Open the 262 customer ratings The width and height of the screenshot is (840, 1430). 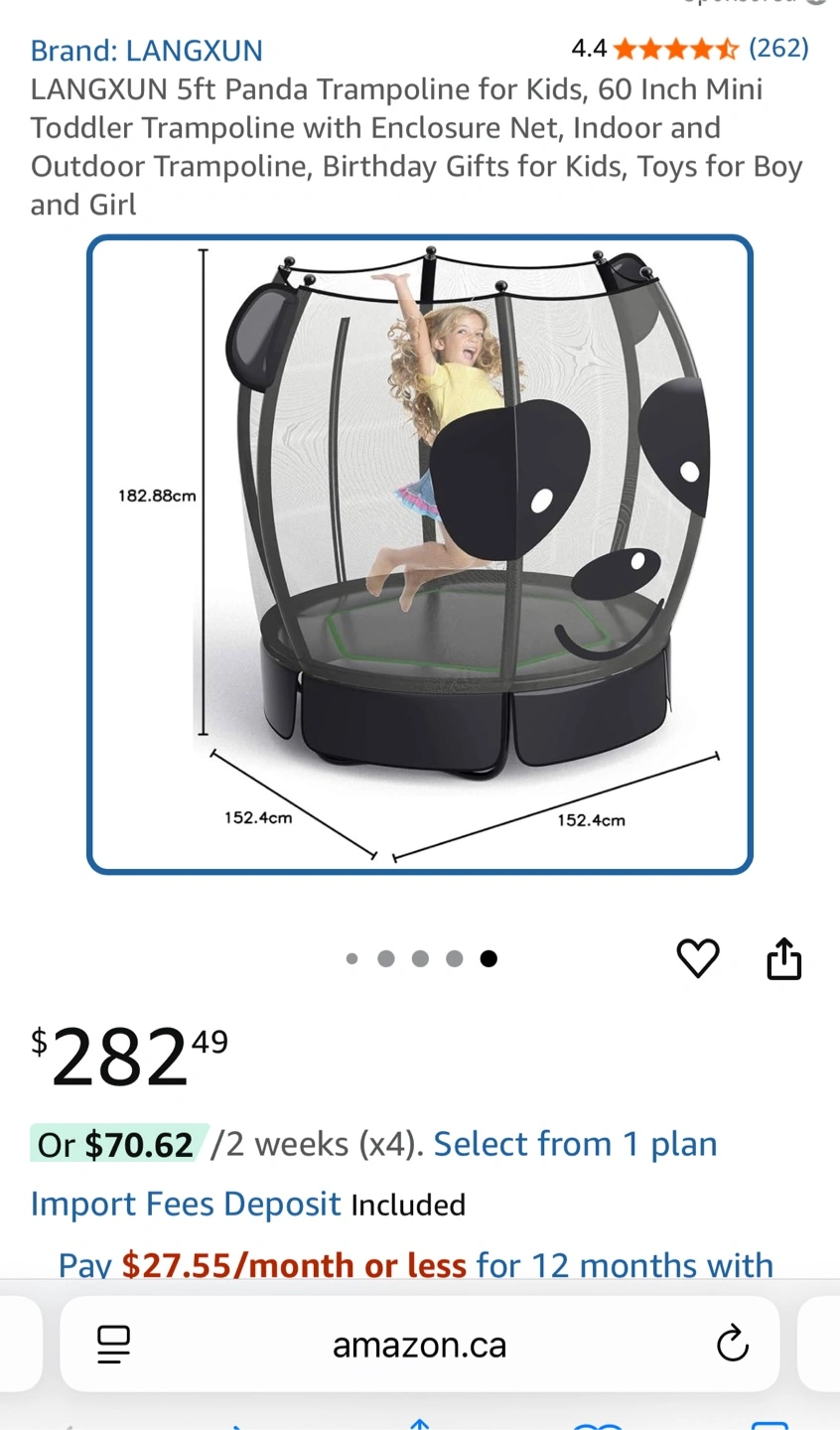tap(778, 48)
